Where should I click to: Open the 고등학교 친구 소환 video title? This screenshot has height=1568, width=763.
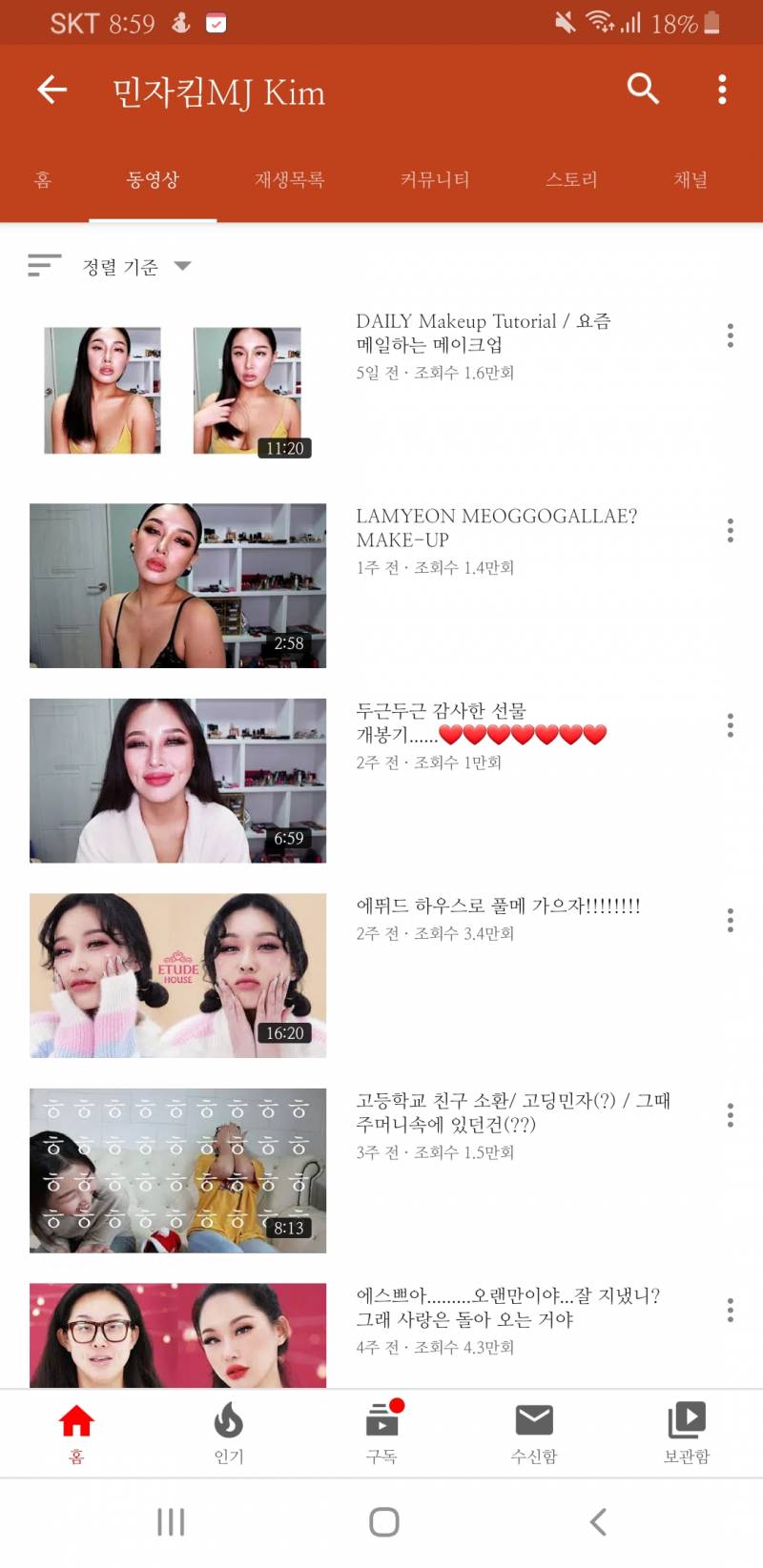click(x=513, y=1112)
